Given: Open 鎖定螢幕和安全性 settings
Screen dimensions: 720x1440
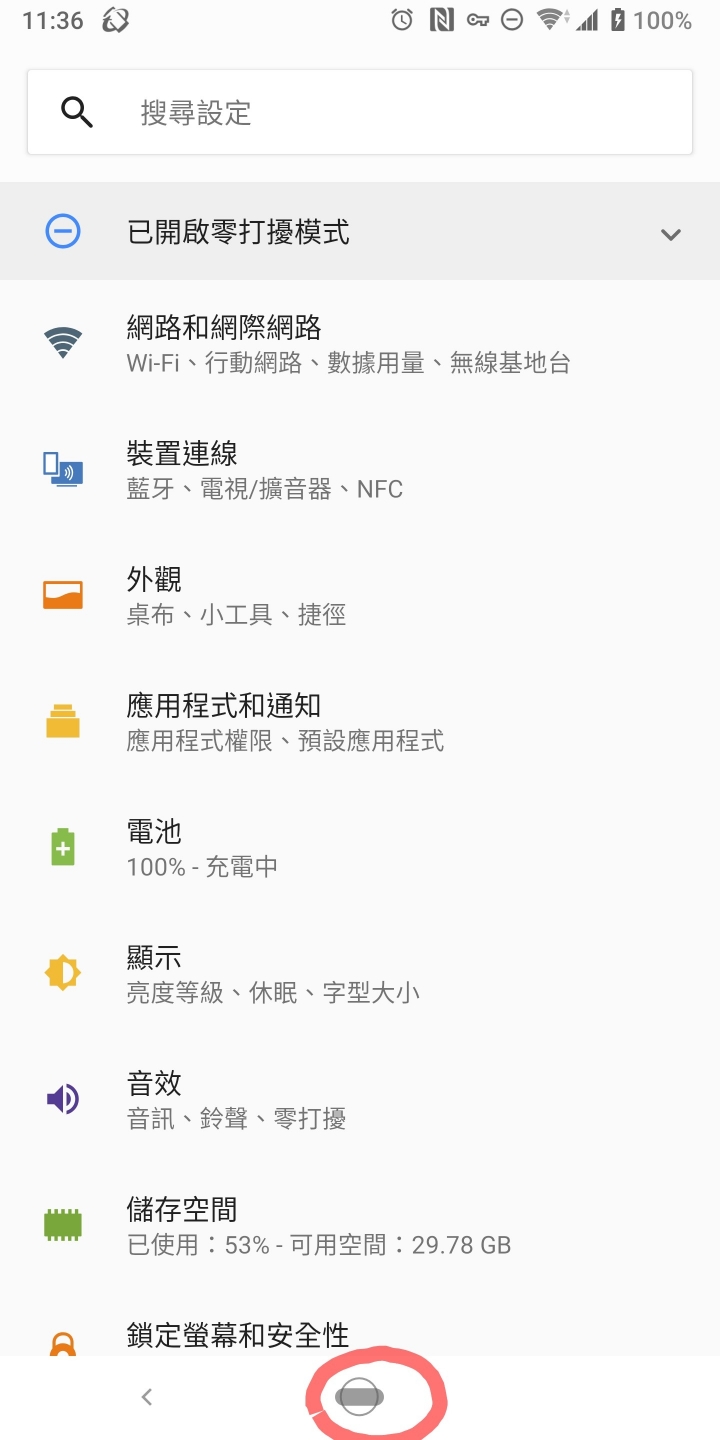Looking at the screenshot, I should [238, 1335].
